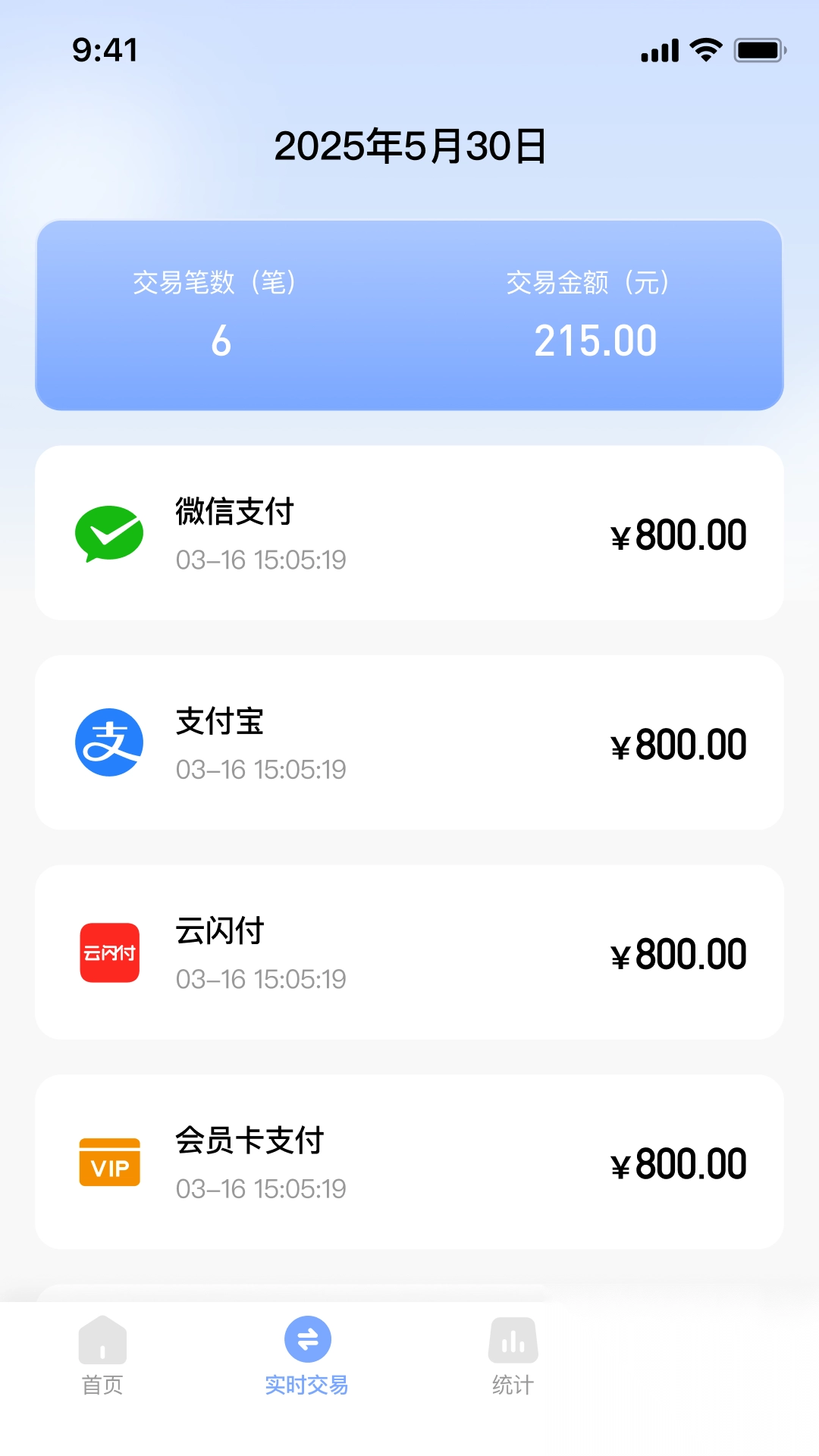Tap the blue transaction summary card
Viewport: 819px width, 1456px height.
[x=409, y=314]
